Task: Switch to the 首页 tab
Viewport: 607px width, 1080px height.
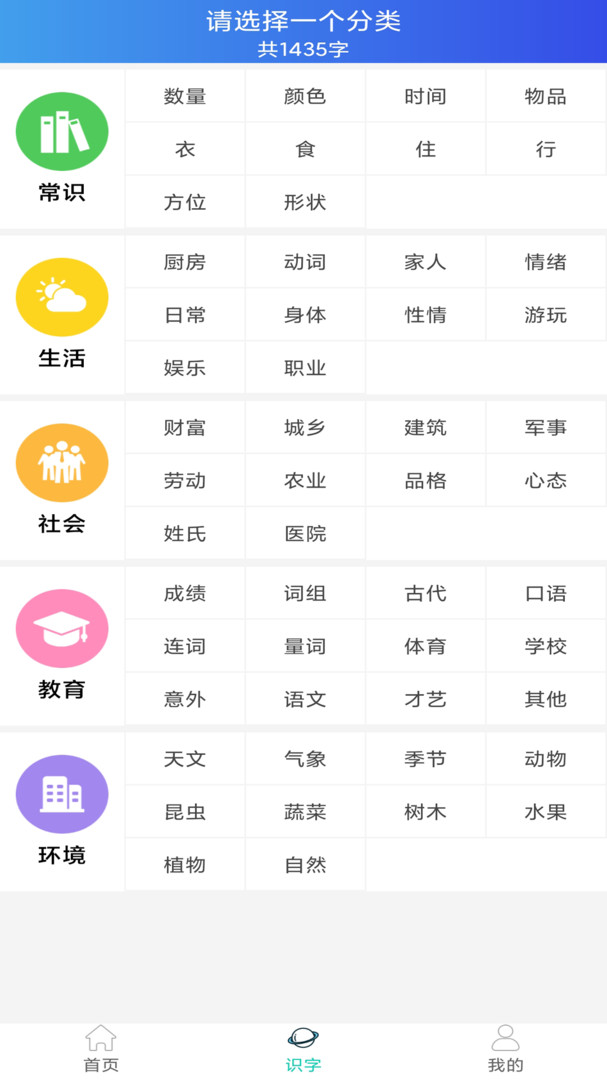Action: pos(101,1049)
